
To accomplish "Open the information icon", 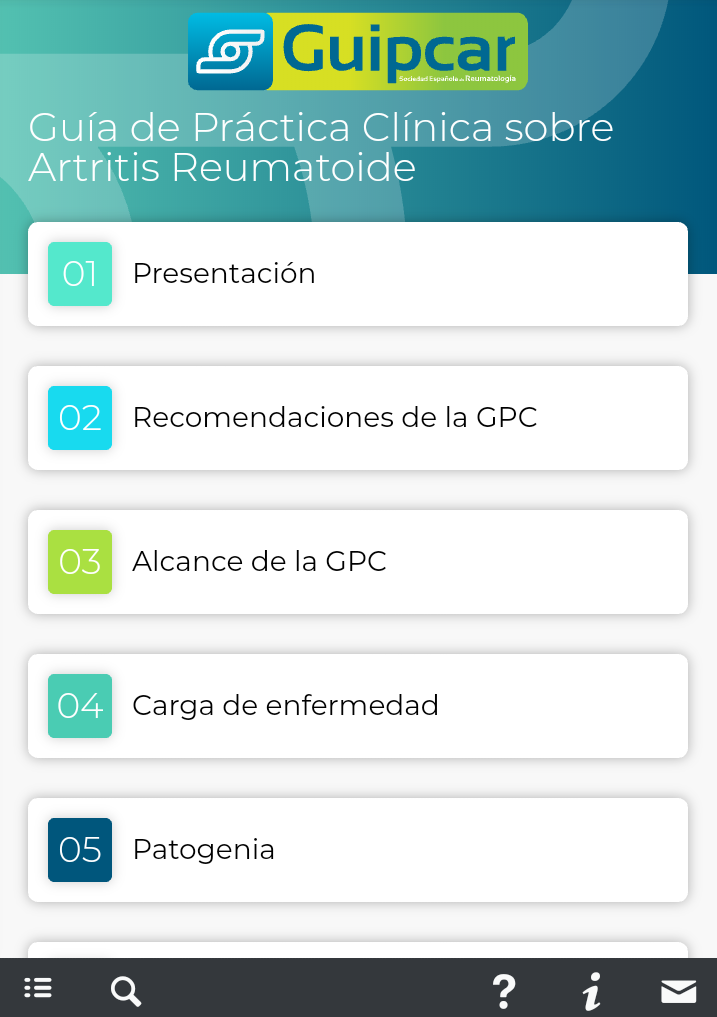I will pos(592,991).
